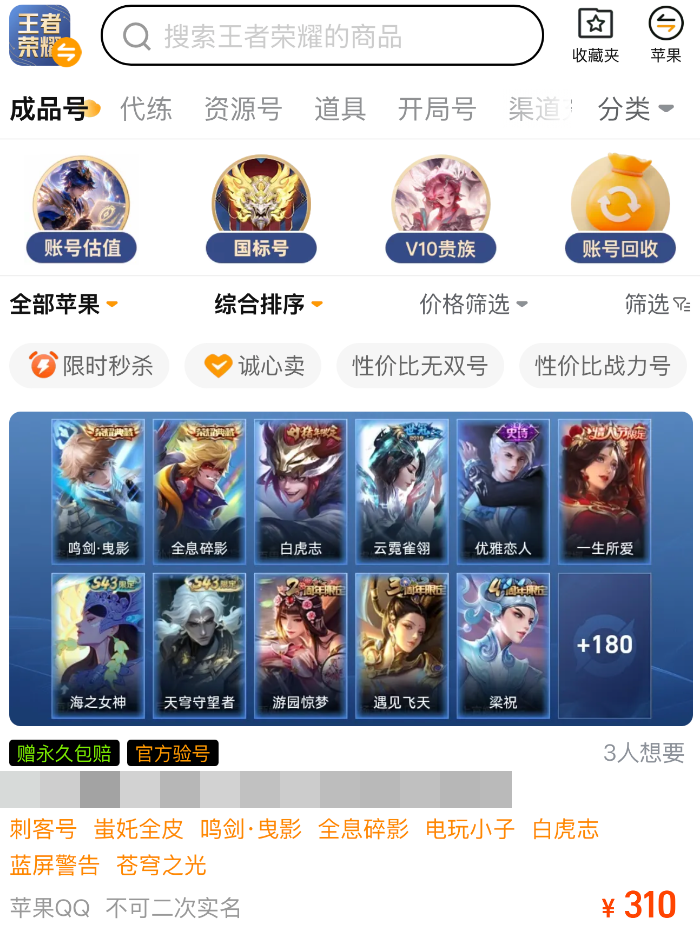Expand the 全部苹果 platform dropdown
This screenshot has height=935, width=700.
pos(64,304)
